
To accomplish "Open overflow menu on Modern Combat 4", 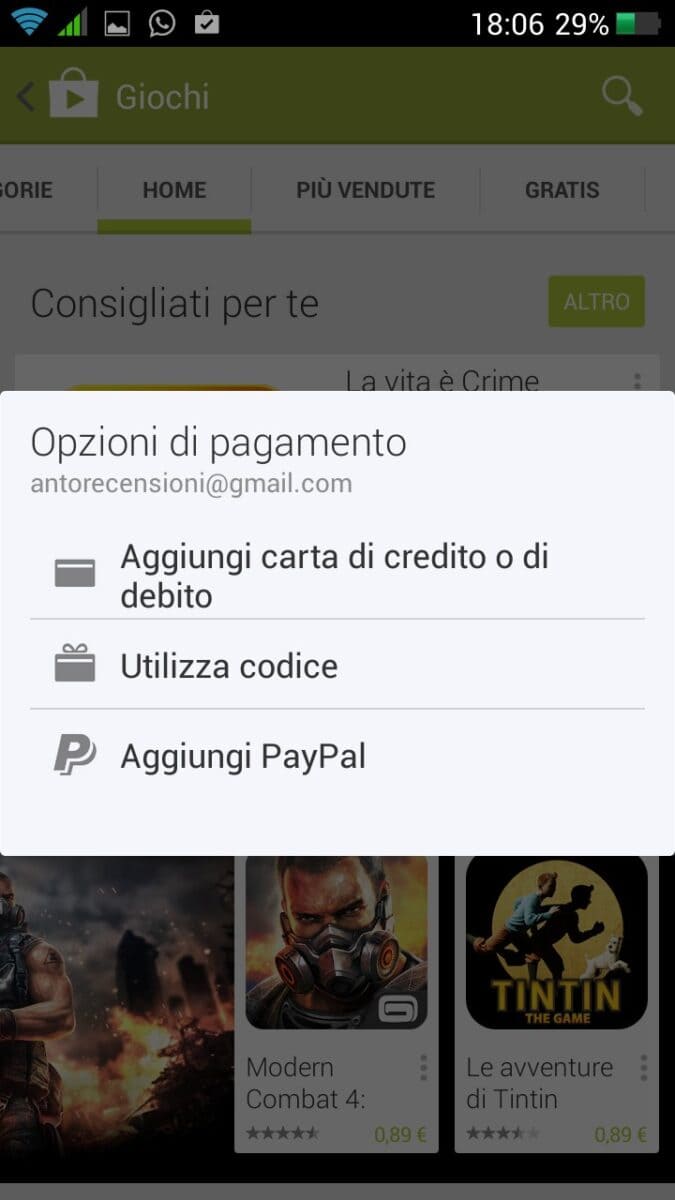I will click(424, 1067).
